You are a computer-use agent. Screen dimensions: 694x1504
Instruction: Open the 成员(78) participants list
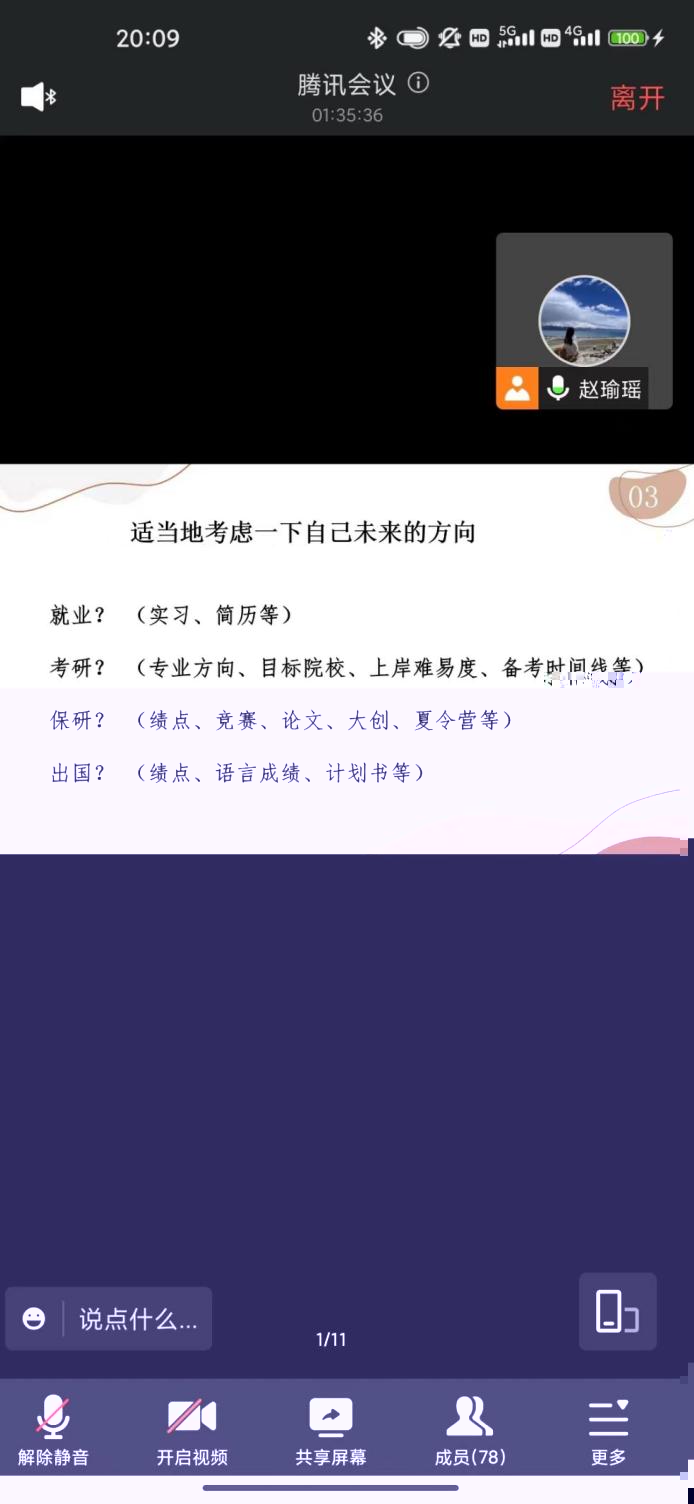[x=470, y=1429]
